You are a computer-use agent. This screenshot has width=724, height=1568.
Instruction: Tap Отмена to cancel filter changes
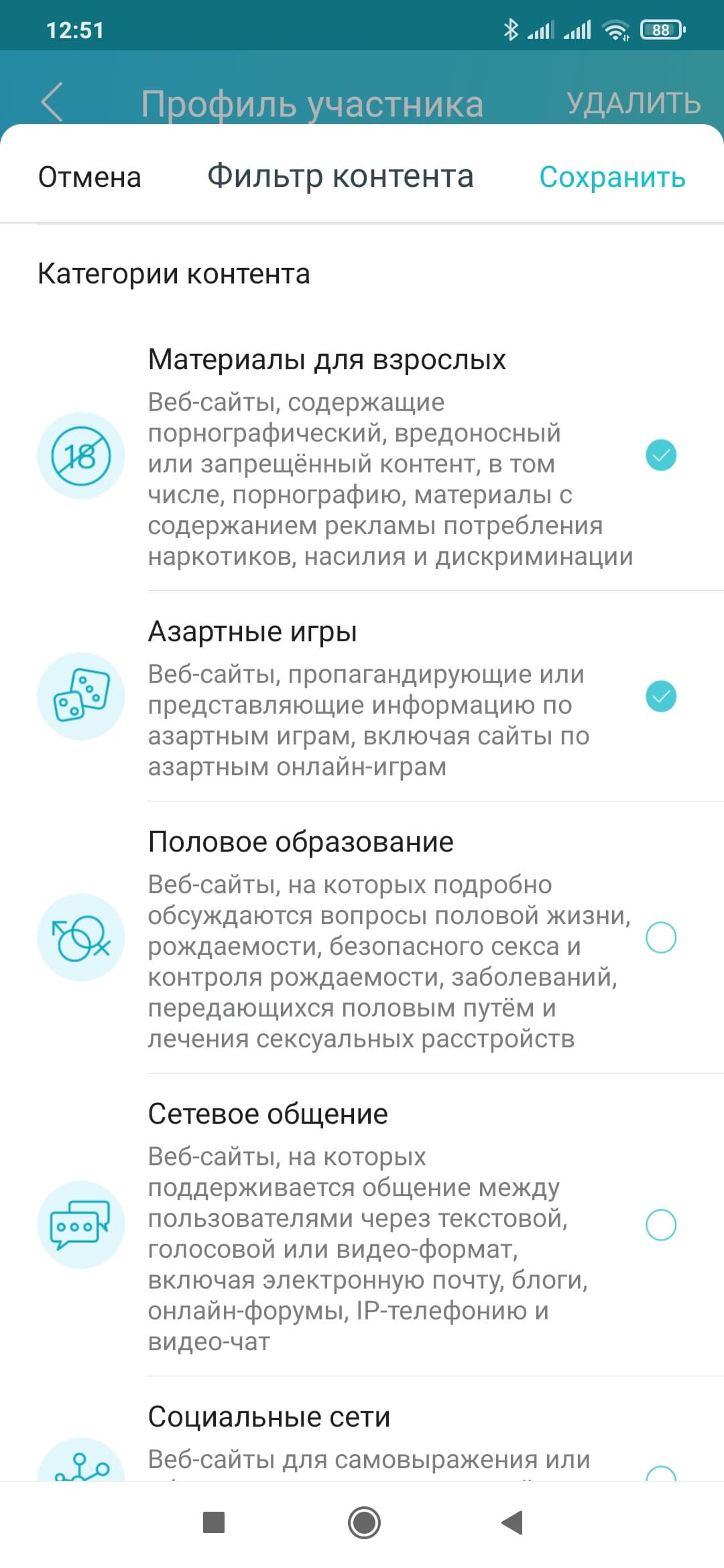(x=89, y=178)
